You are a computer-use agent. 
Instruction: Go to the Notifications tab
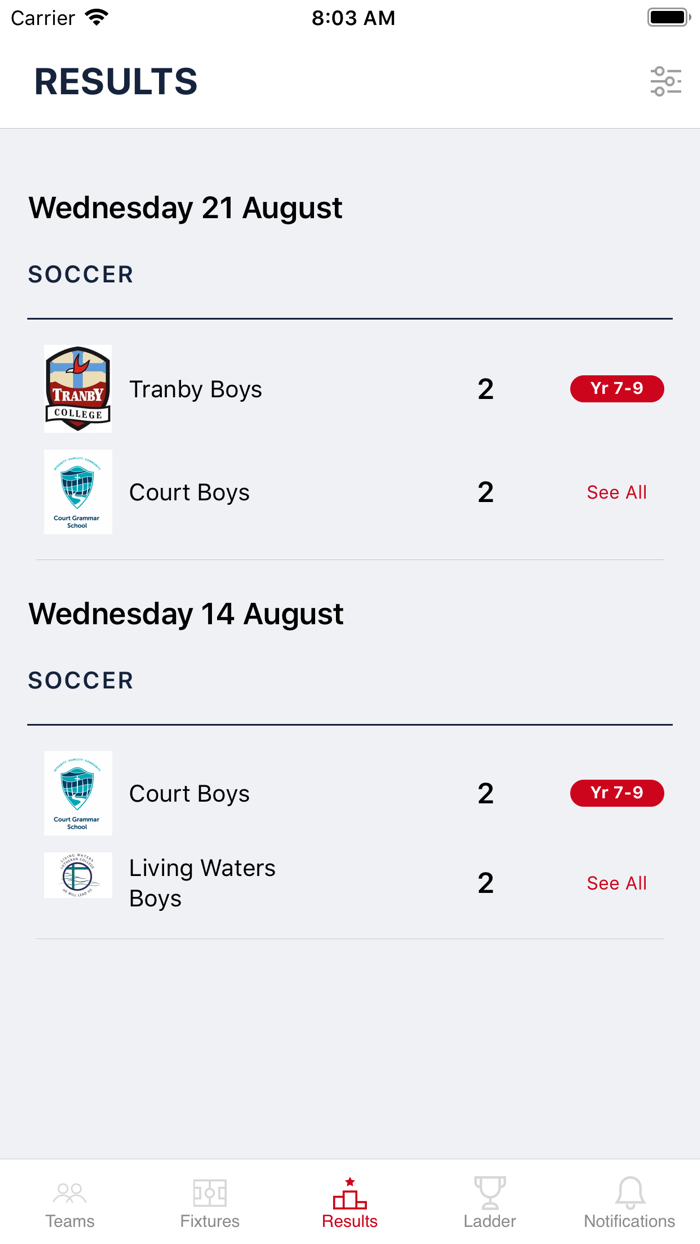[630, 1203]
